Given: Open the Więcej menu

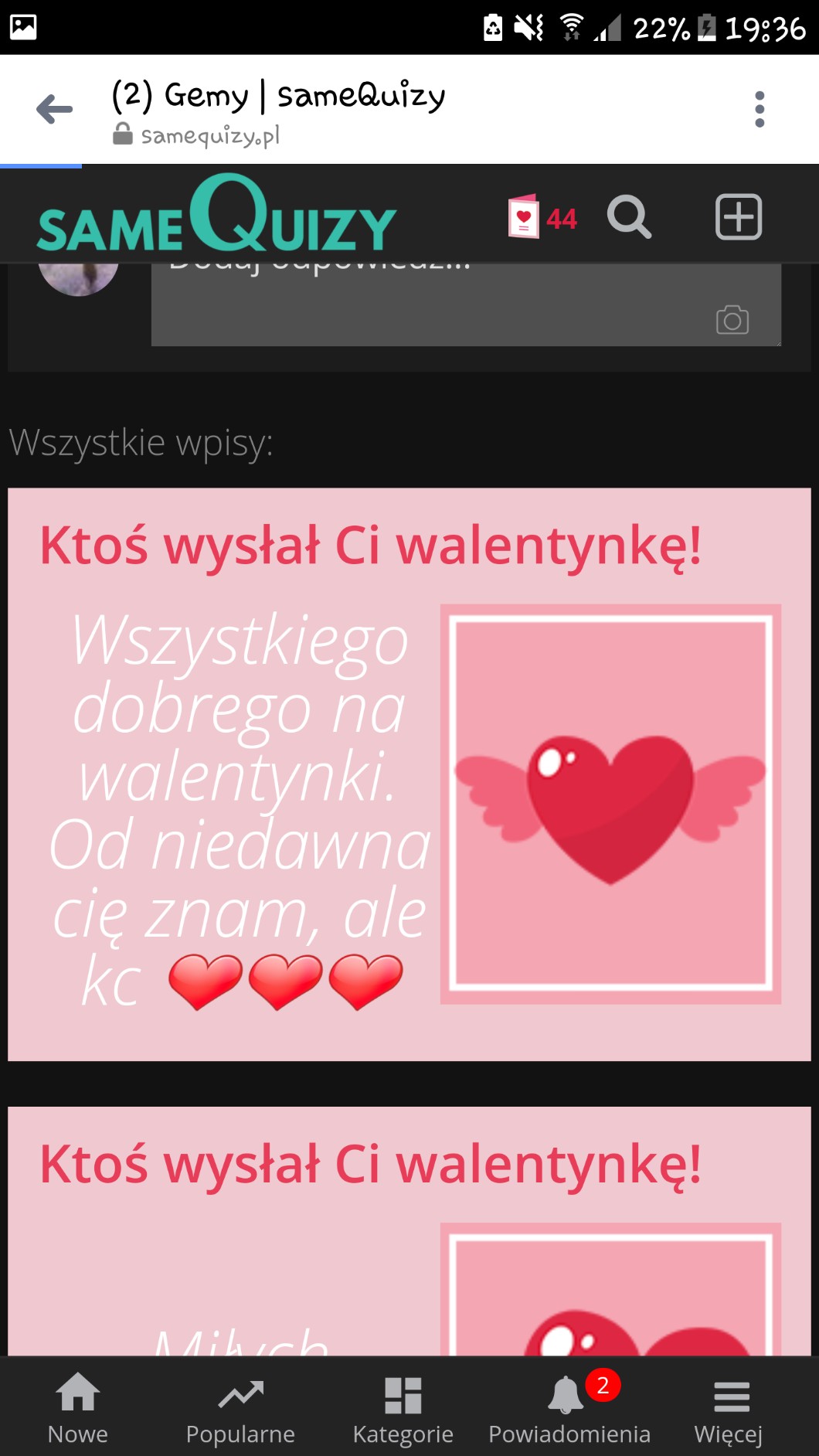Looking at the screenshot, I should click(x=729, y=1407).
